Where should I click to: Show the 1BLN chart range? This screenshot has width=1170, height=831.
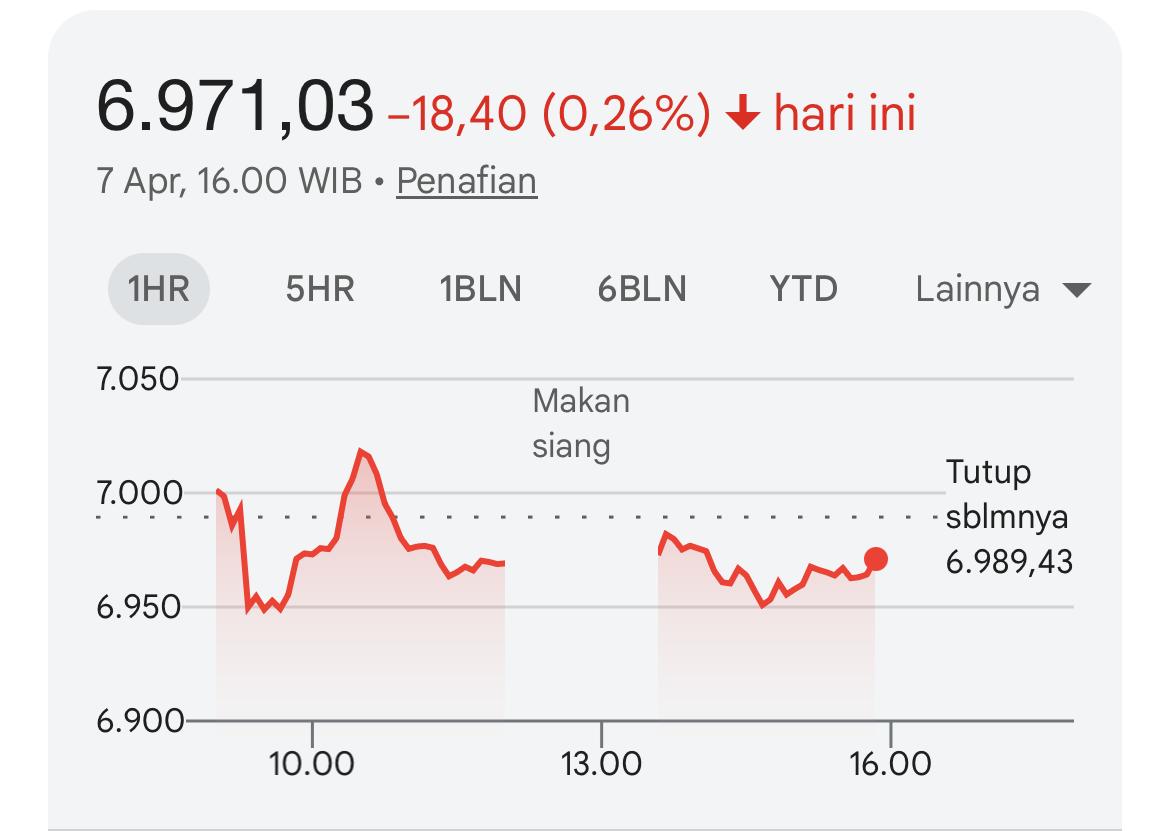480,290
